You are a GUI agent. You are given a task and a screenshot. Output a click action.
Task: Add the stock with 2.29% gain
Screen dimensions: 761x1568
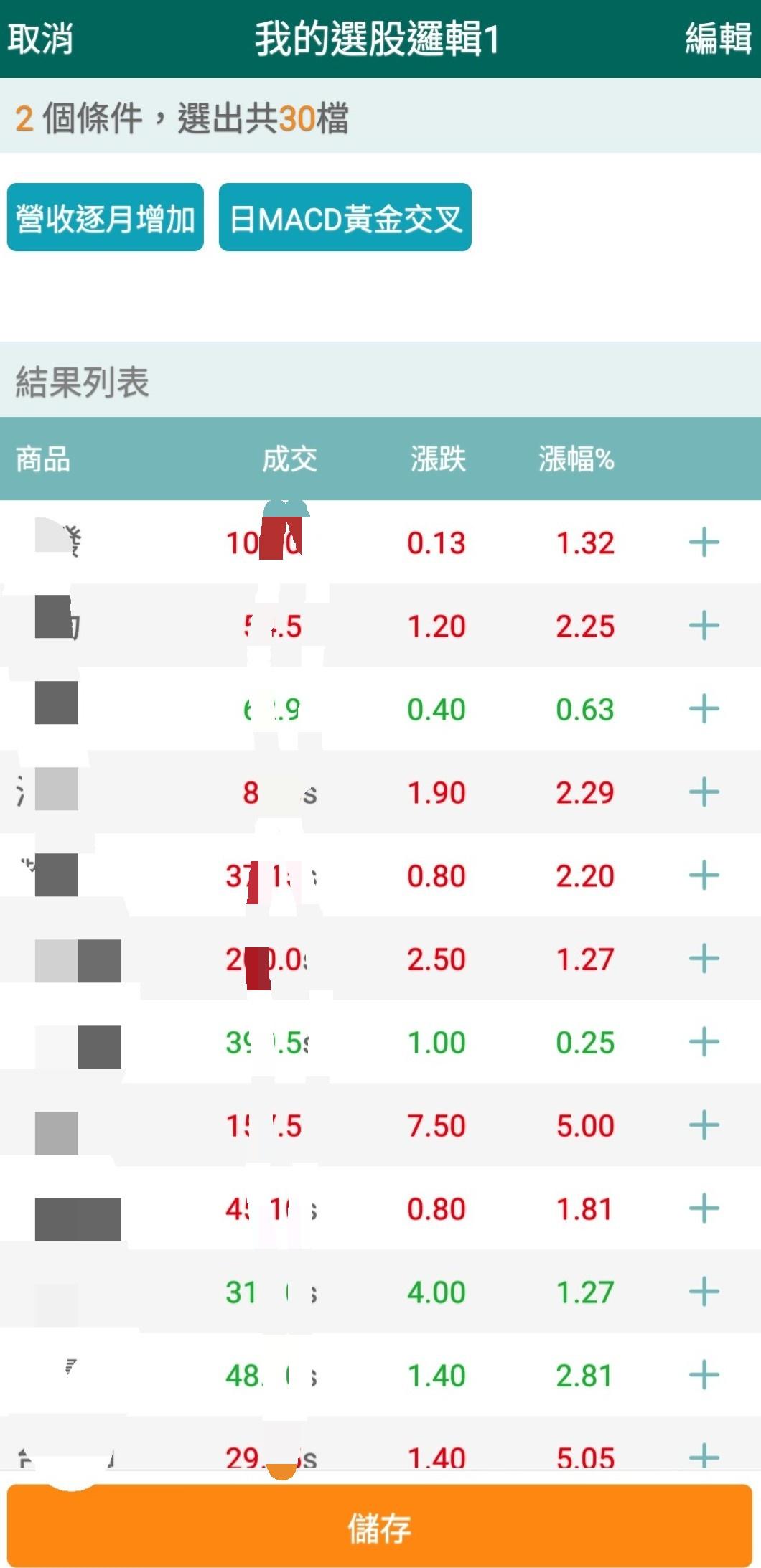coord(704,792)
